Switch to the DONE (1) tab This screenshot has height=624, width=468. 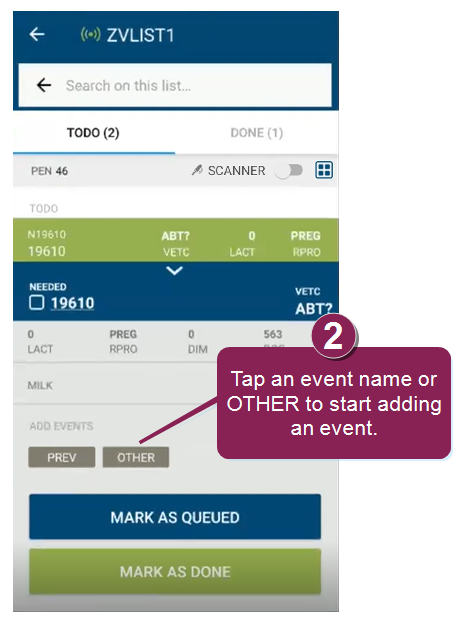(x=257, y=133)
